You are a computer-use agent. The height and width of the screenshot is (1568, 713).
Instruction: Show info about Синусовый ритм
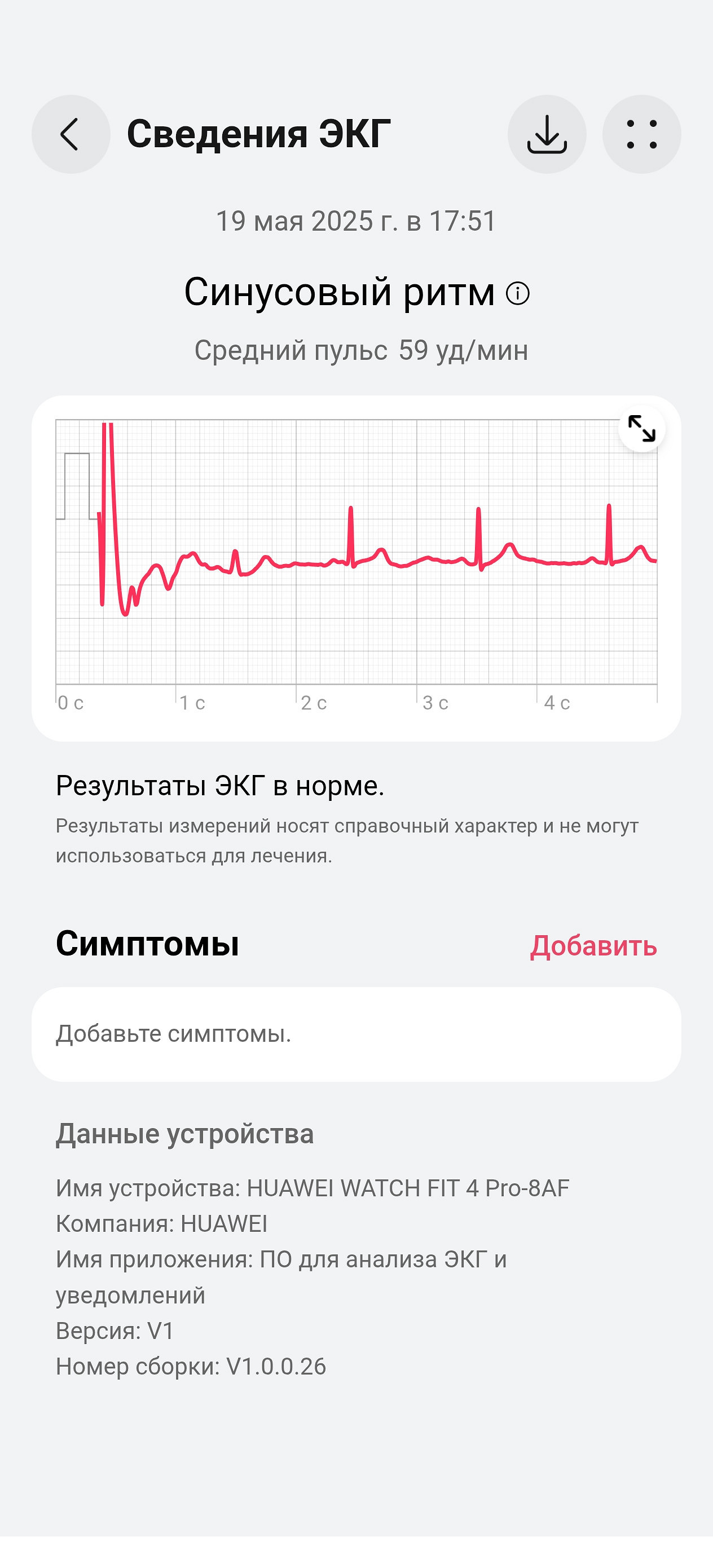518,293
